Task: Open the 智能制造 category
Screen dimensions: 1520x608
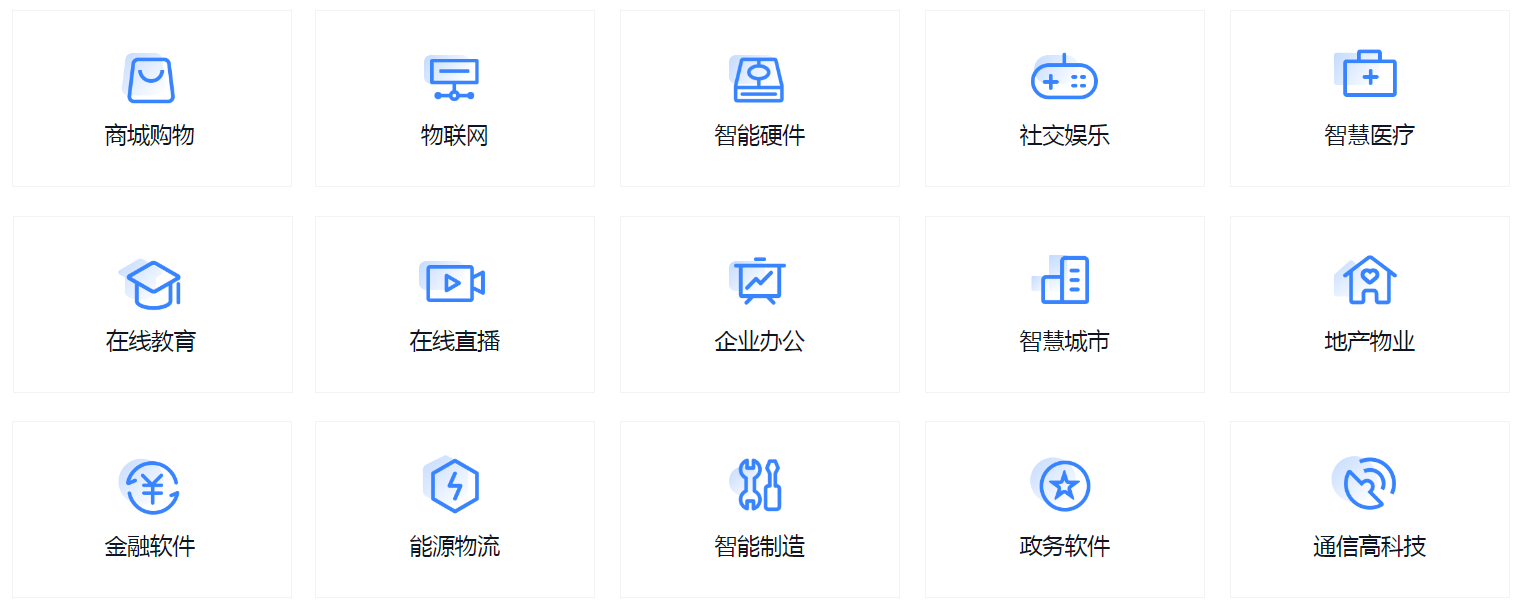Action: click(x=760, y=509)
